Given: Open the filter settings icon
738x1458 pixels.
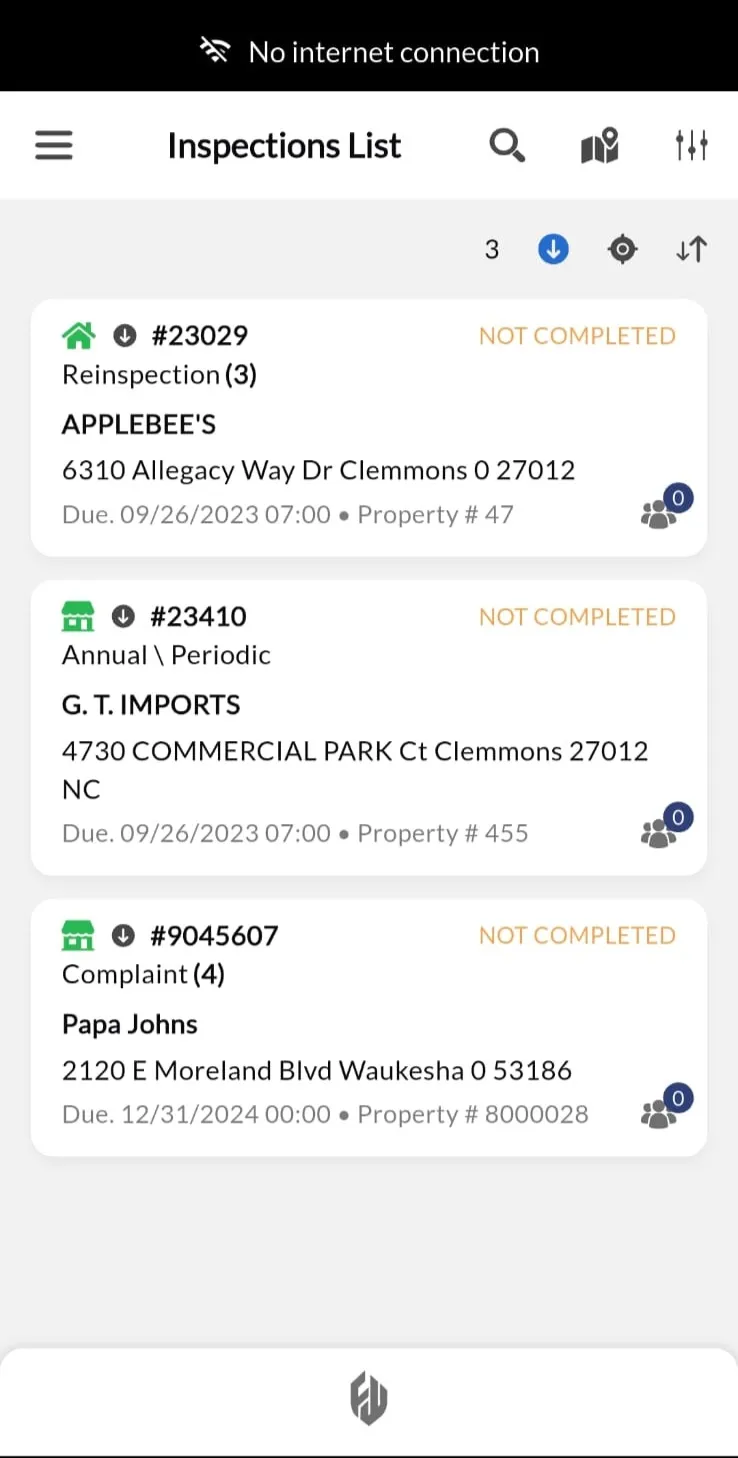Looking at the screenshot, I should (691, 145).
